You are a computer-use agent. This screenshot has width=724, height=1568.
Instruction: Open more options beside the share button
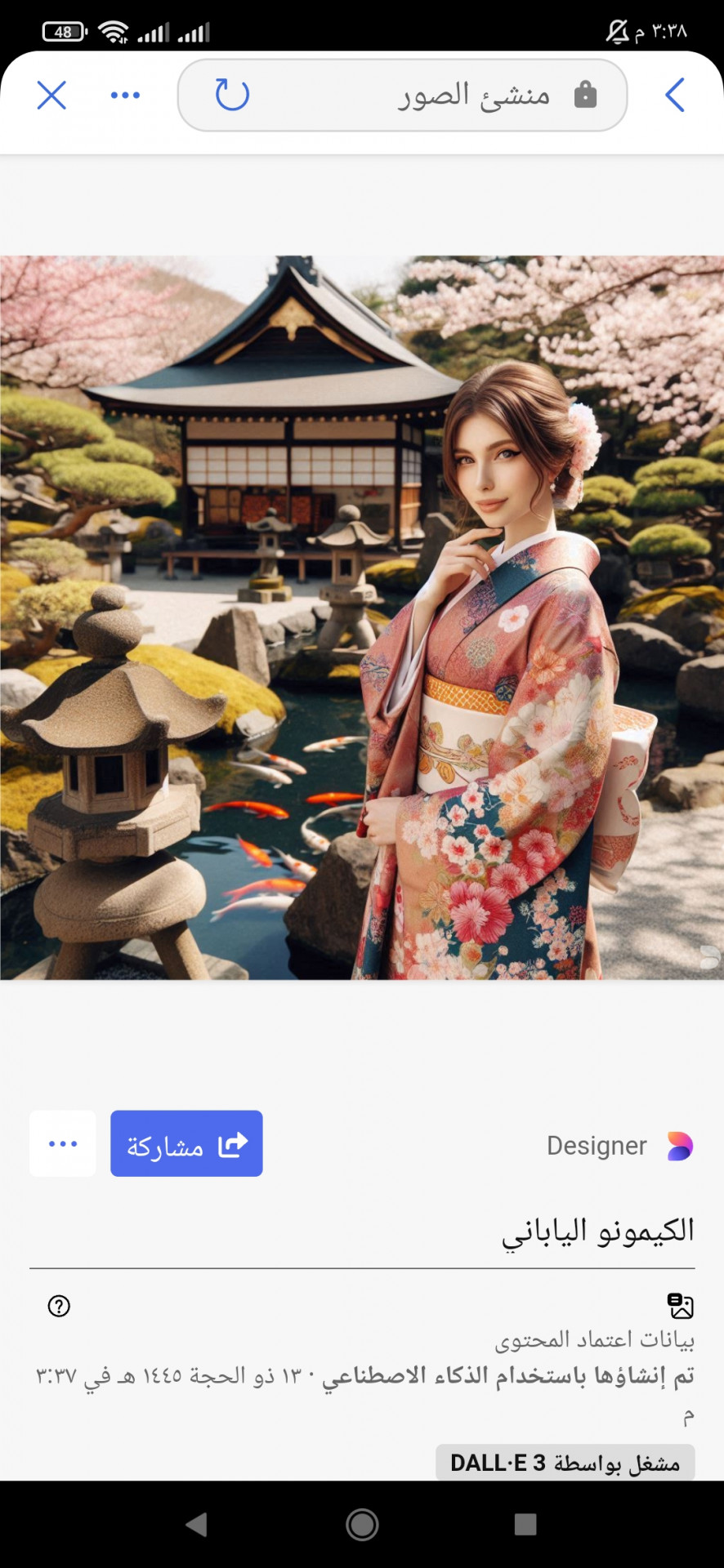(x=63, y=1144)
